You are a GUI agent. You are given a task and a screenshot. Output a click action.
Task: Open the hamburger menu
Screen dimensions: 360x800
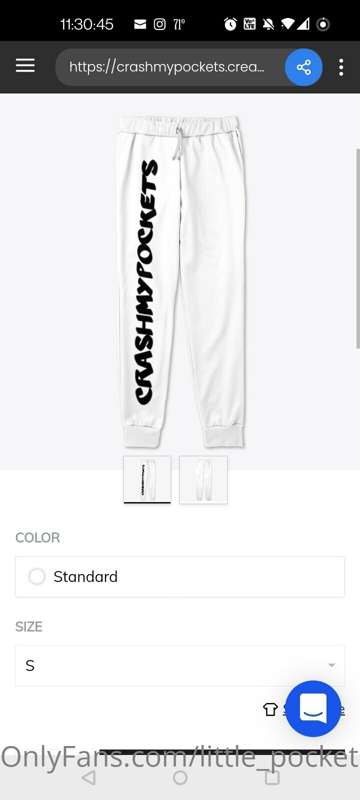coord(25,66)
